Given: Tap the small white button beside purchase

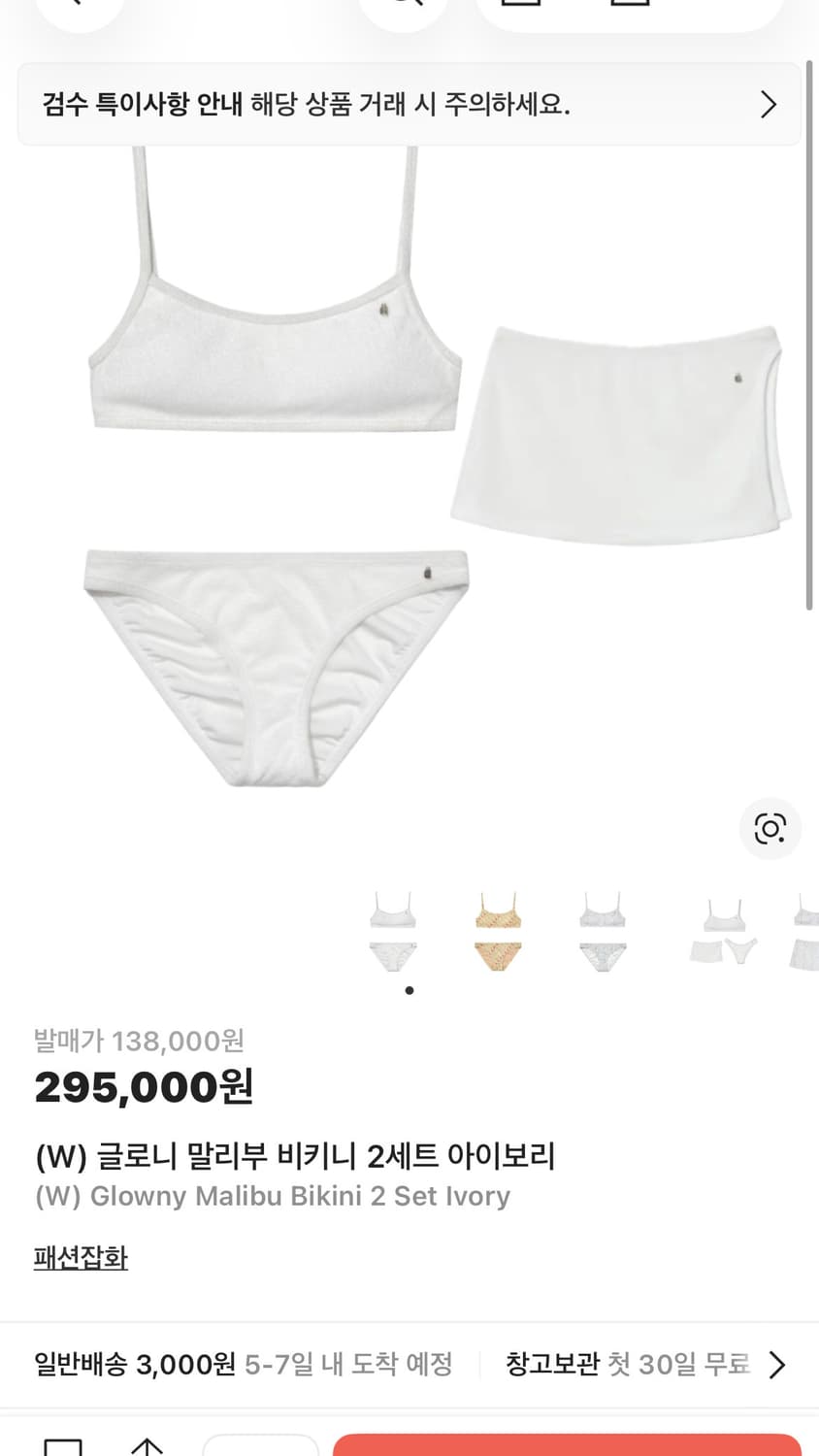Looking at the screenshot, I should pos(260,1444).
